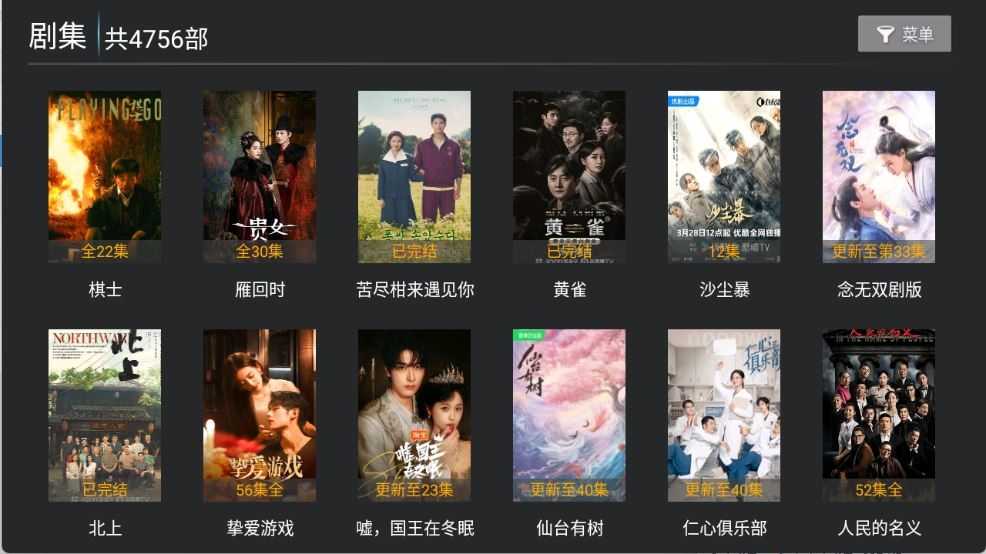Open the 菜单 filter button
Screen dimensions: 986x554
pyautogui.click(x=904, y=34)
